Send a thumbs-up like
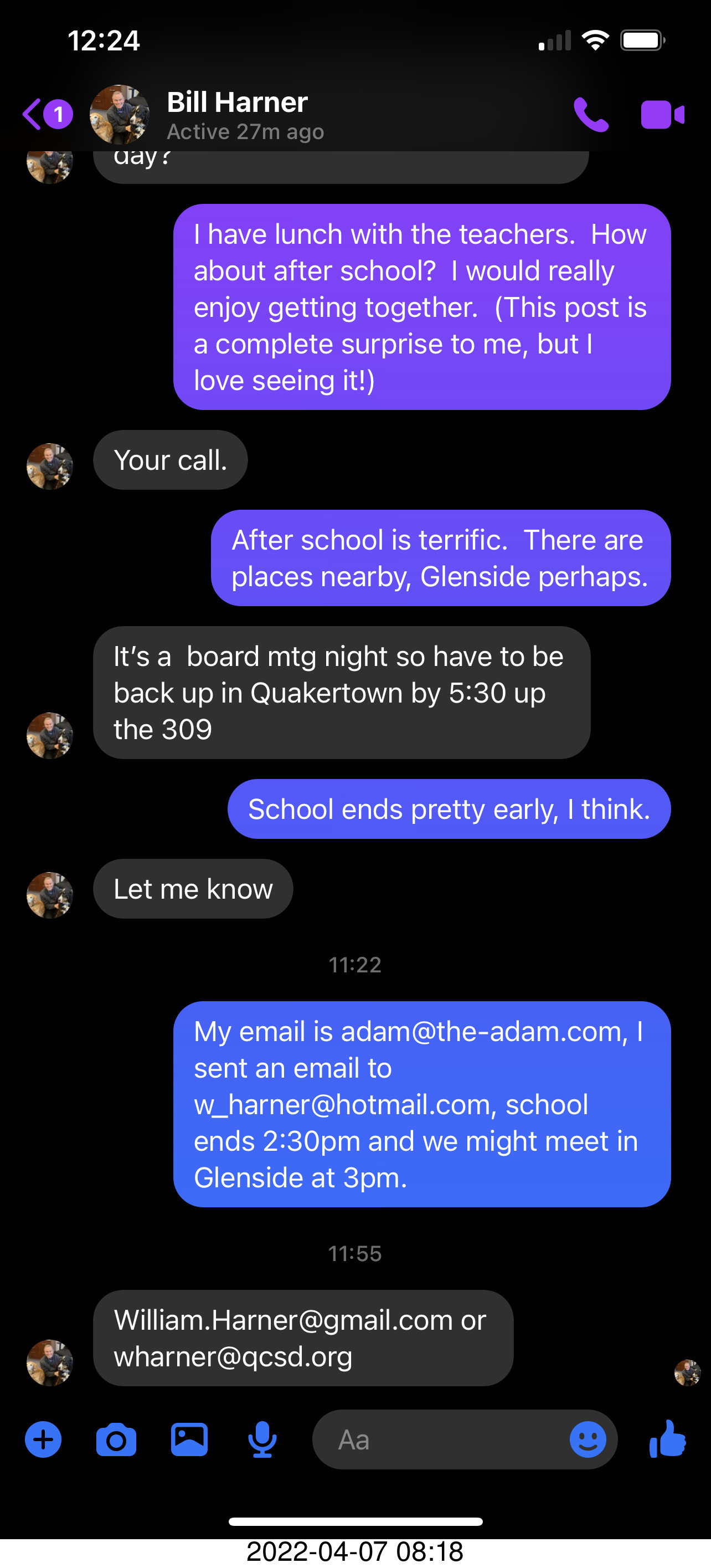The height and width of the screenshot is (1568, 711). (x=668, y=1439)
